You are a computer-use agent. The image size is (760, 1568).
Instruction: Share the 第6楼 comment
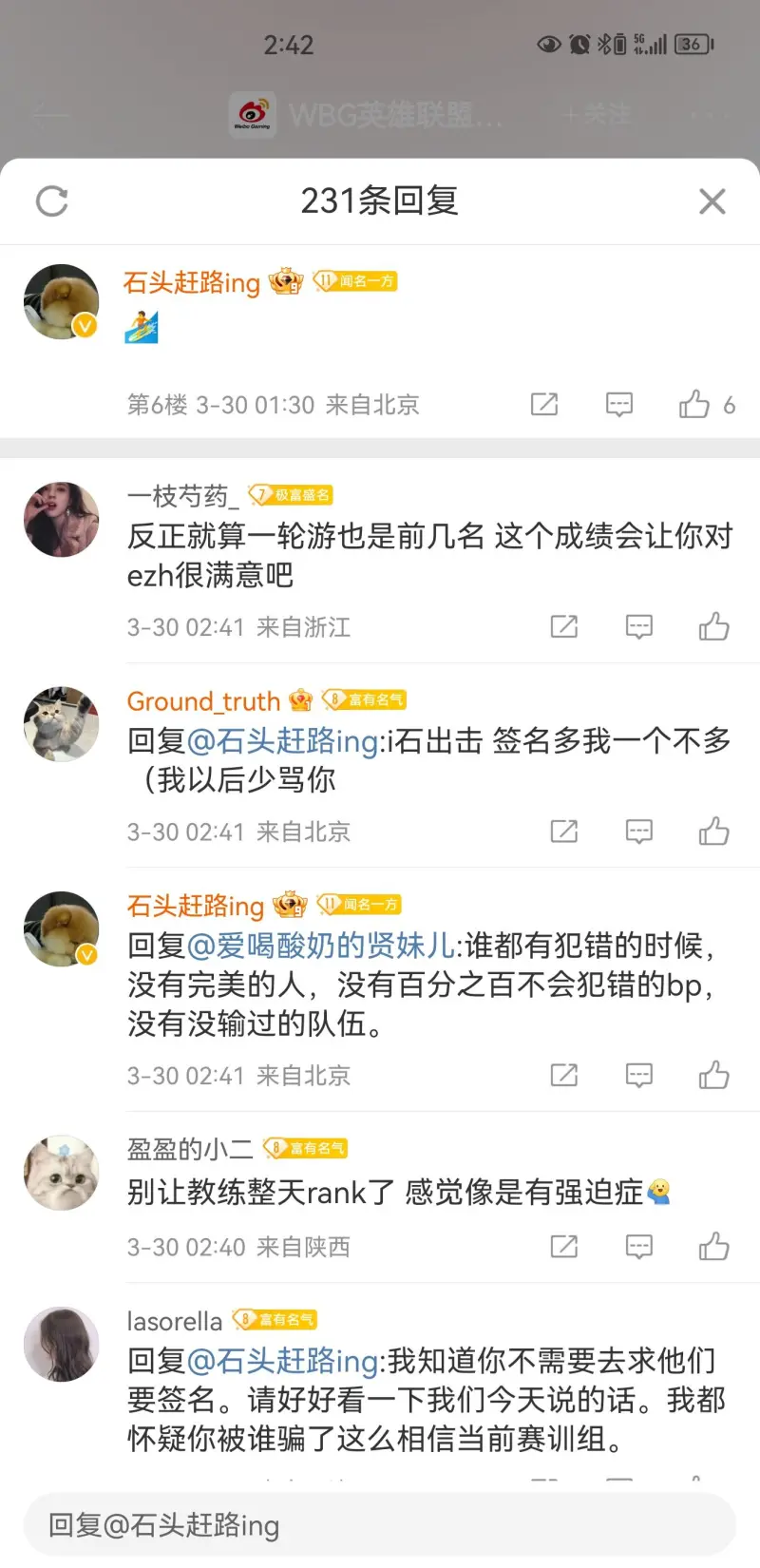coord(544,405)
